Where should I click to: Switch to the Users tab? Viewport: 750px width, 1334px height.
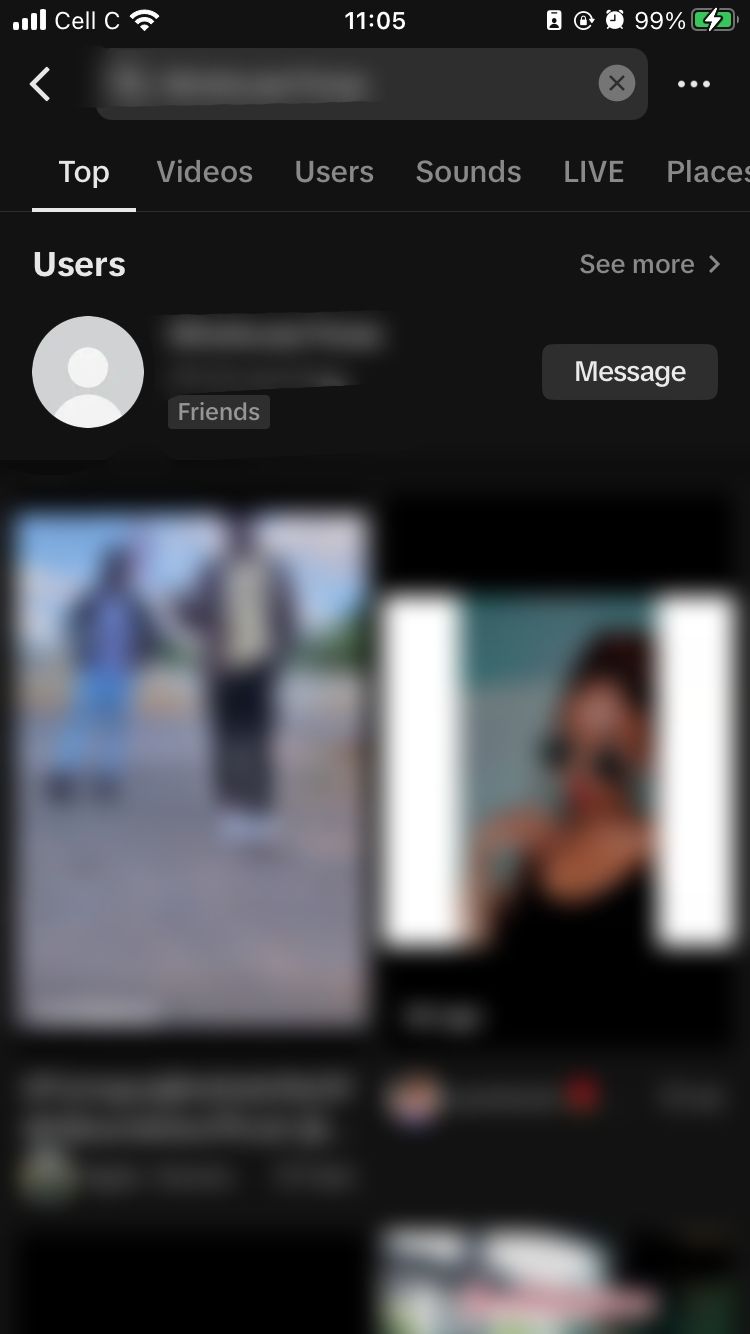[x=334, y=172]
